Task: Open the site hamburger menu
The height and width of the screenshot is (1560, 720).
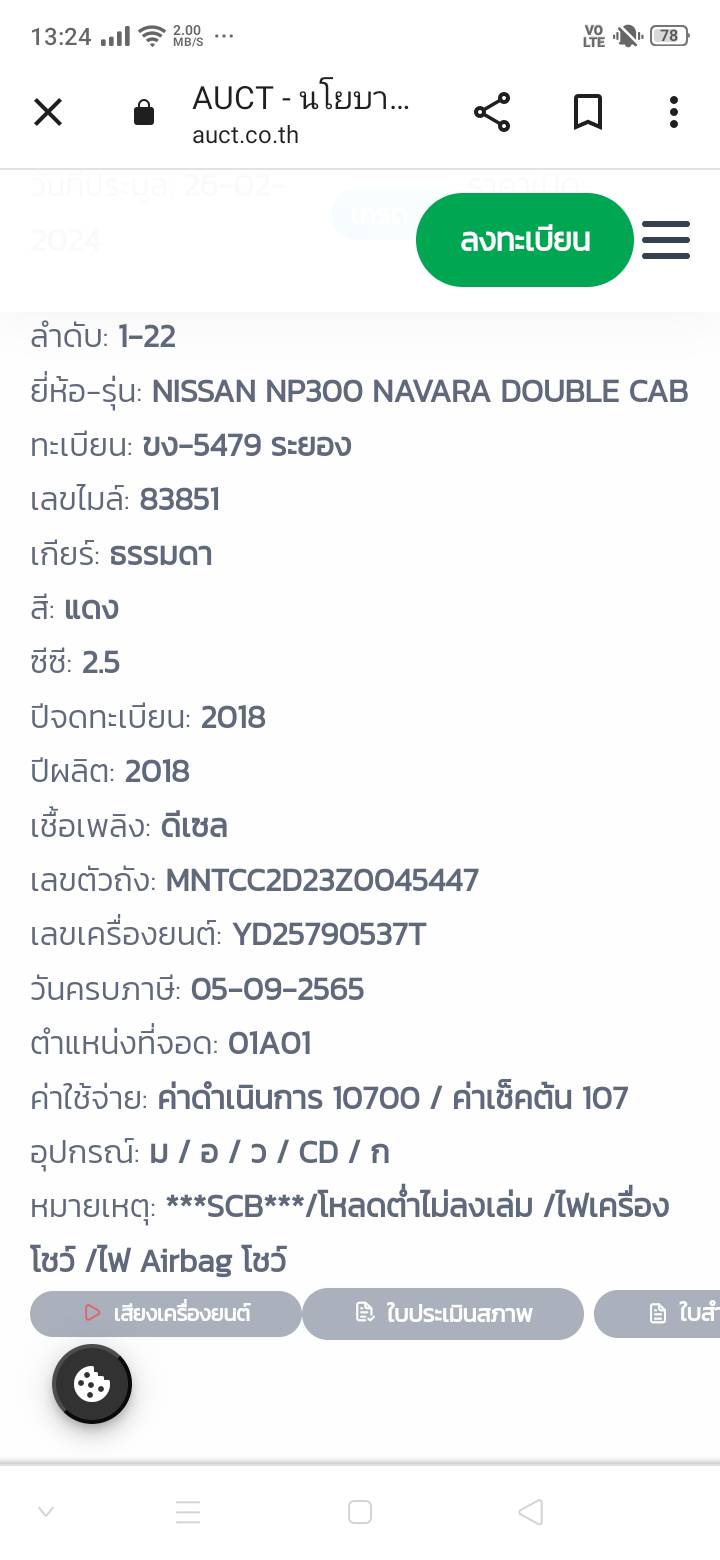Action: click(x=666, y=240)
